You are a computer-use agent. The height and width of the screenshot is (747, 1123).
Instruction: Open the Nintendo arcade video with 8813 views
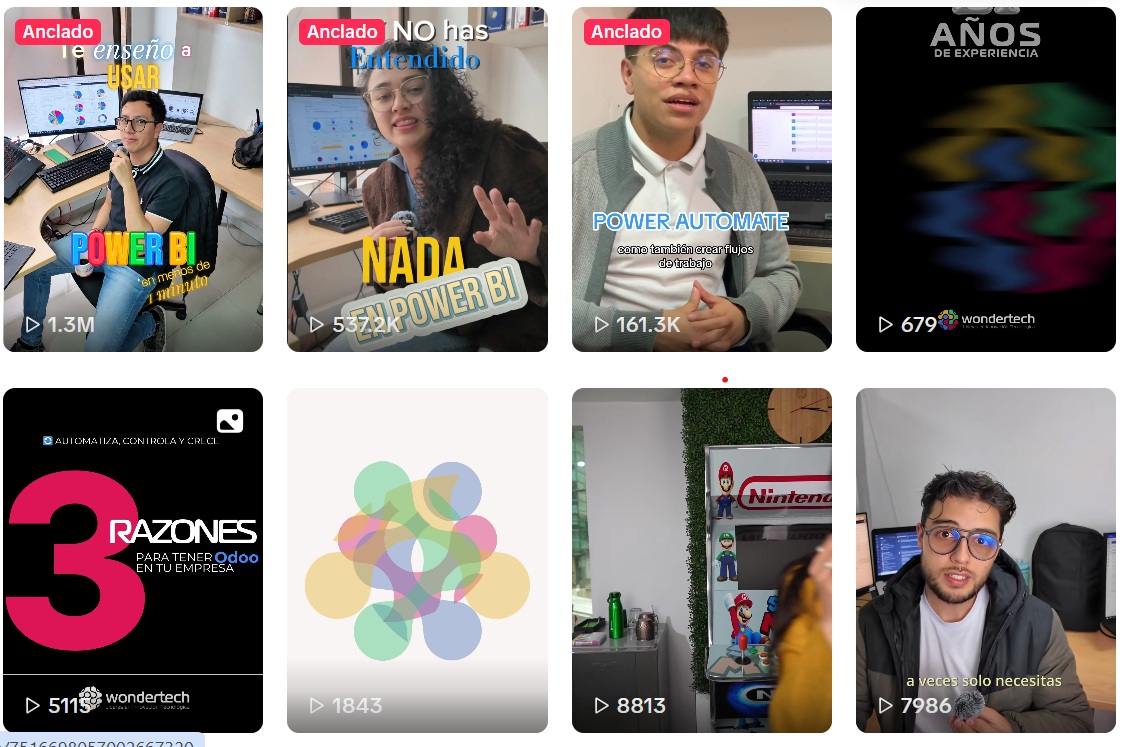coord(701,560)
